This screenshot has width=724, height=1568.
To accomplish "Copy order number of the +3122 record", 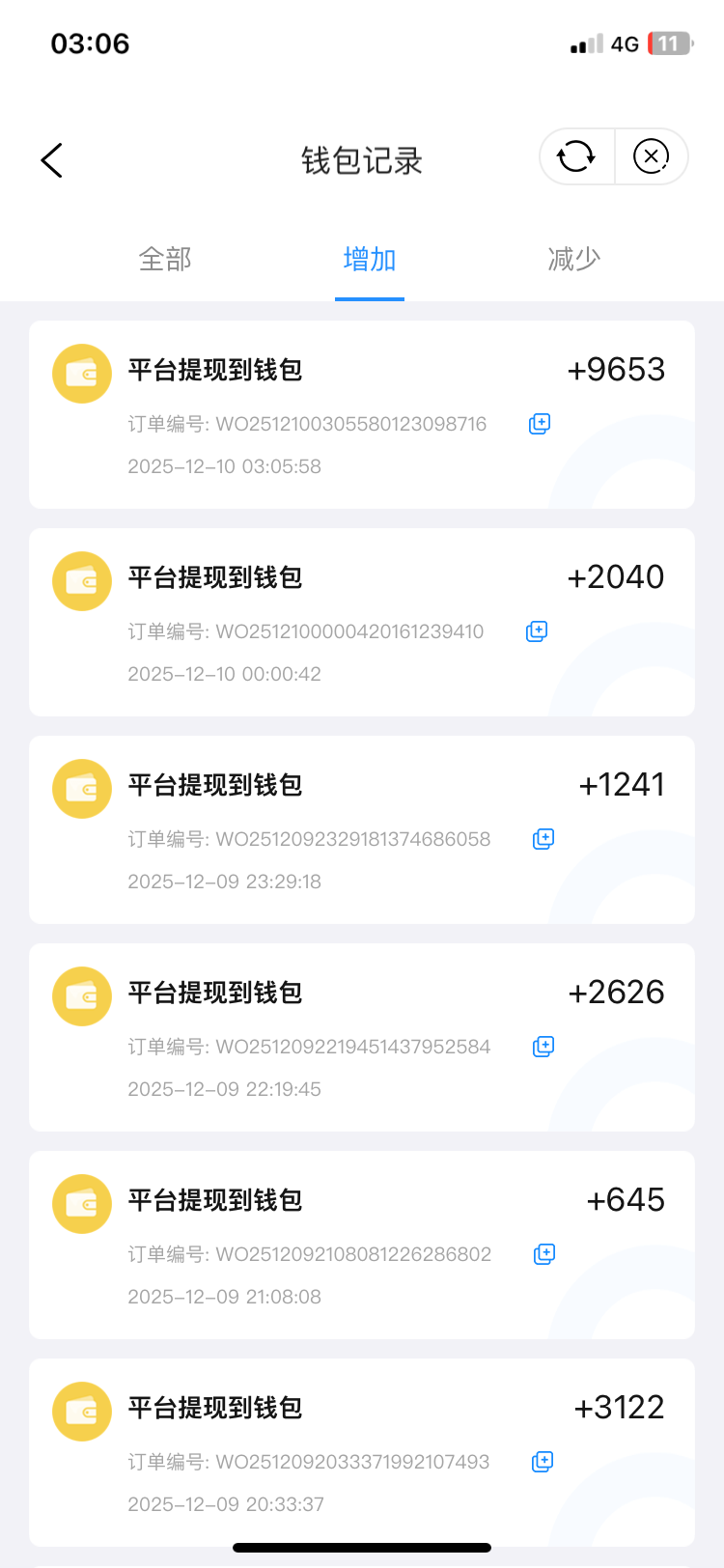I will point(543,1462).
